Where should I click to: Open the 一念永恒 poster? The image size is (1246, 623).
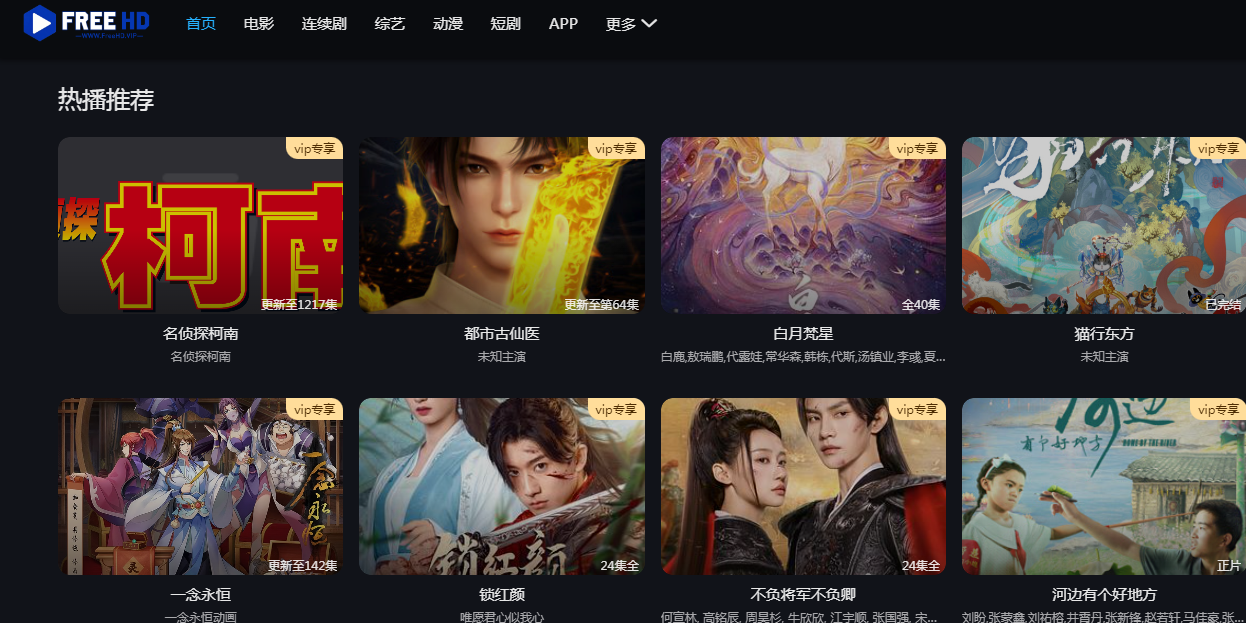point(200,486)
